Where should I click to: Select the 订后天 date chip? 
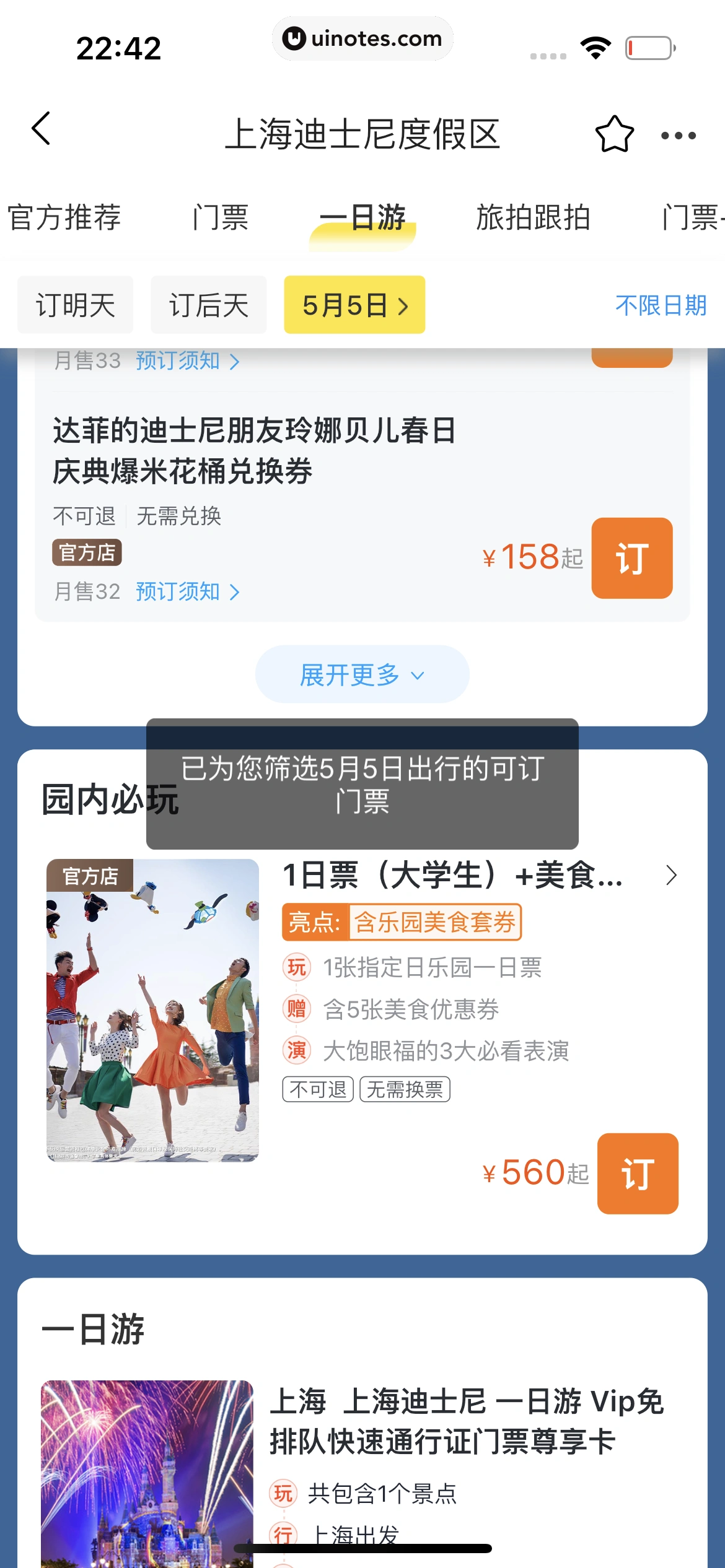pyautogui.click(x=209, y=305)
